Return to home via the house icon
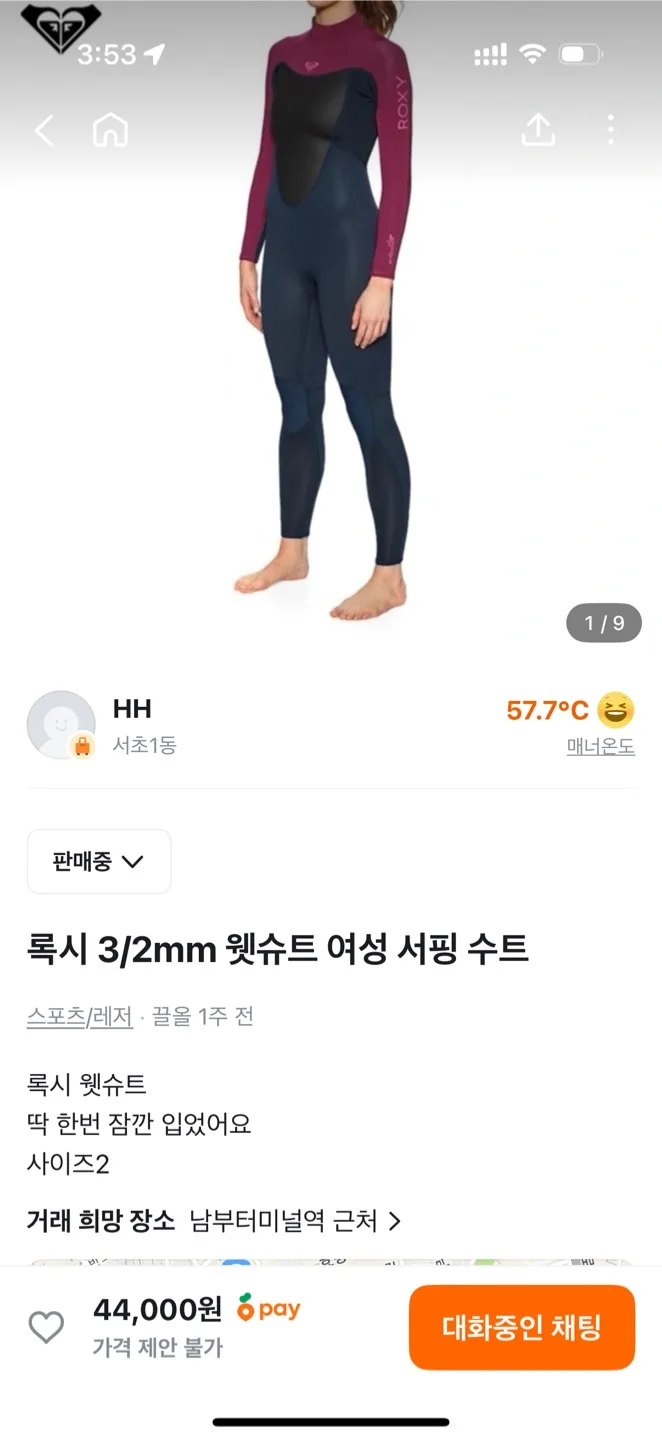Screen dimensions: 662x1440 click(x=110, y=130)
